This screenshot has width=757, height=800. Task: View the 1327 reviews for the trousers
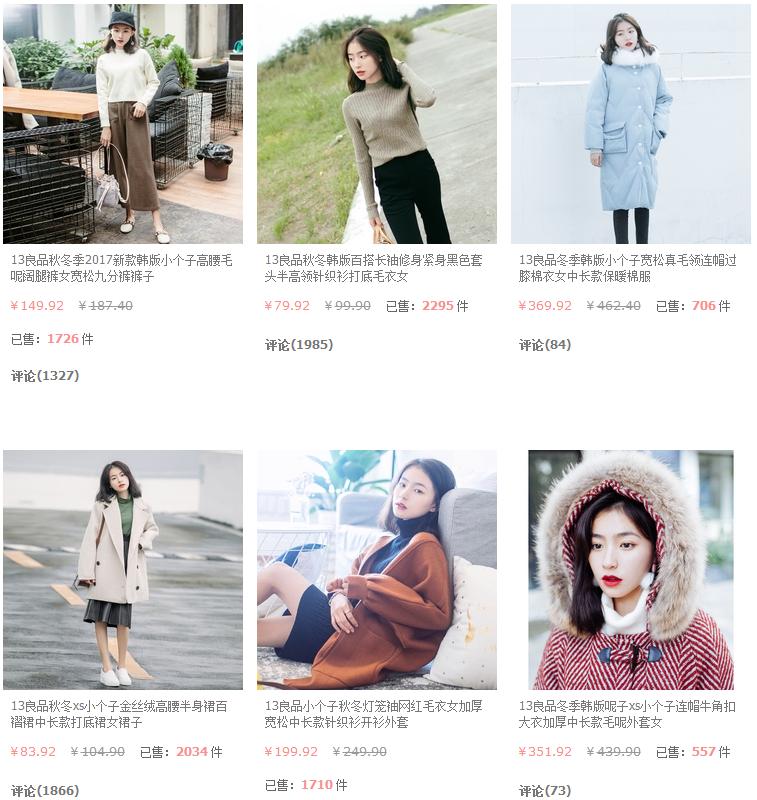tap(45, 376)
